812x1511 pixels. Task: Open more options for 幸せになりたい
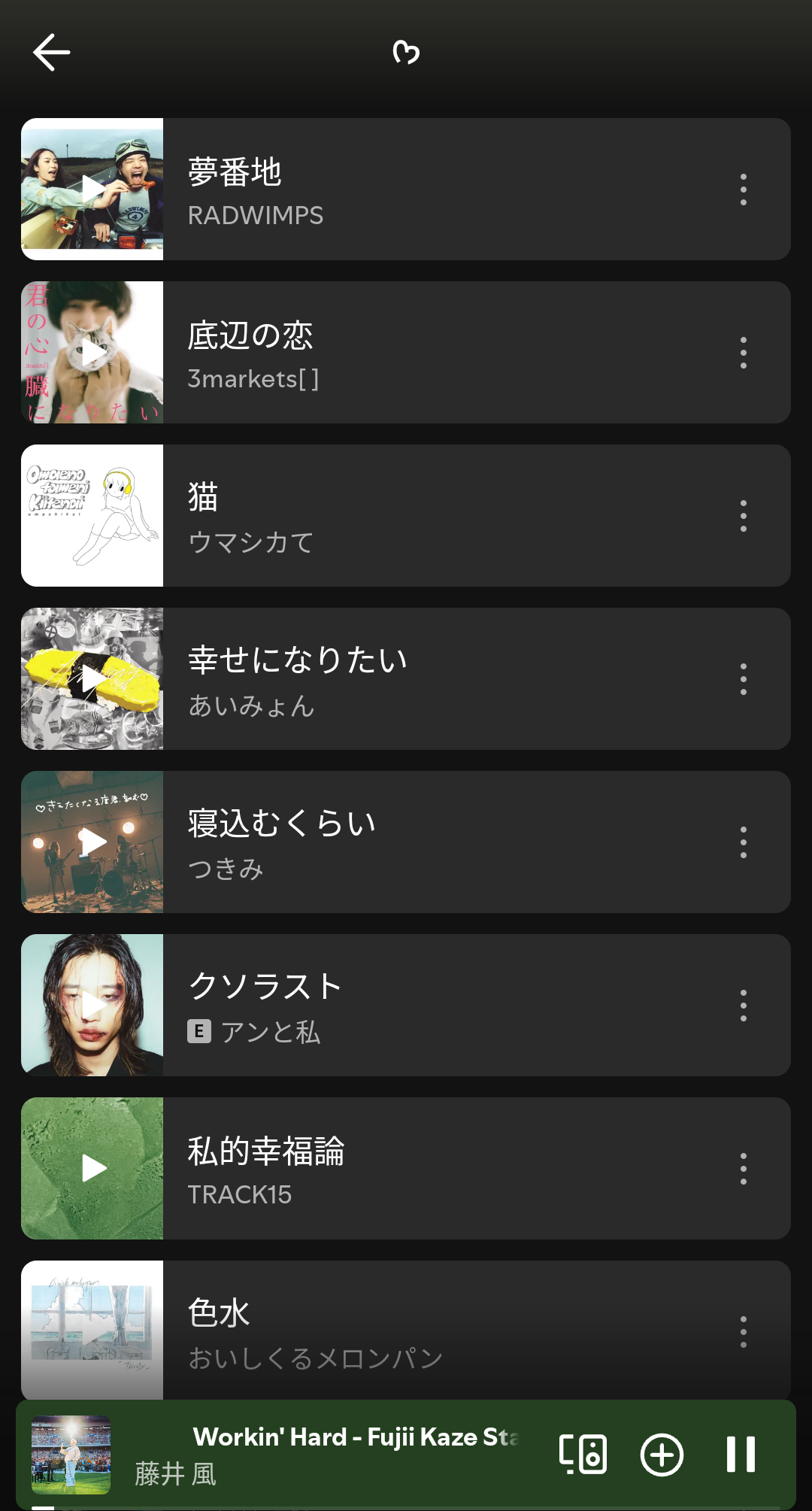(x=743, y=679)
